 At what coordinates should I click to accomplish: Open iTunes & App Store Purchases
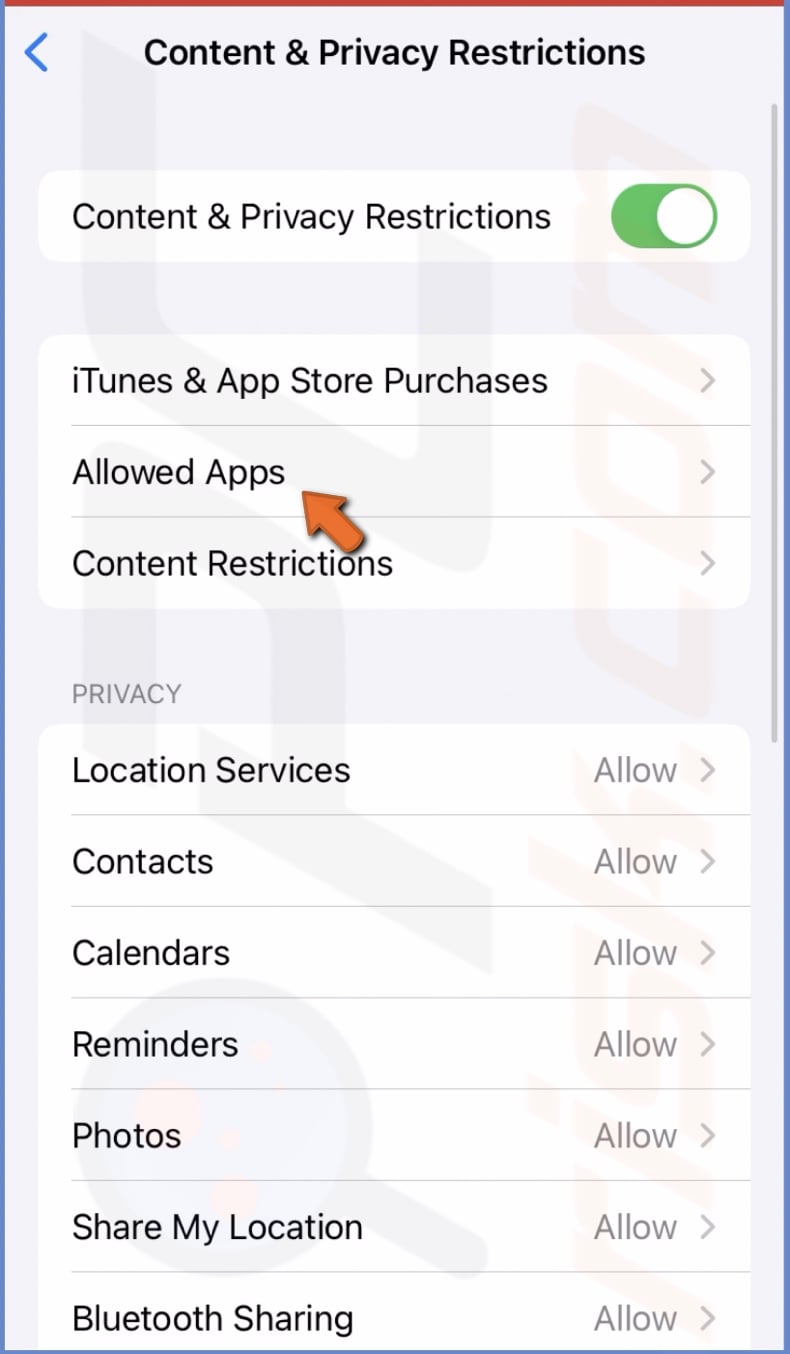pos(310,380)
